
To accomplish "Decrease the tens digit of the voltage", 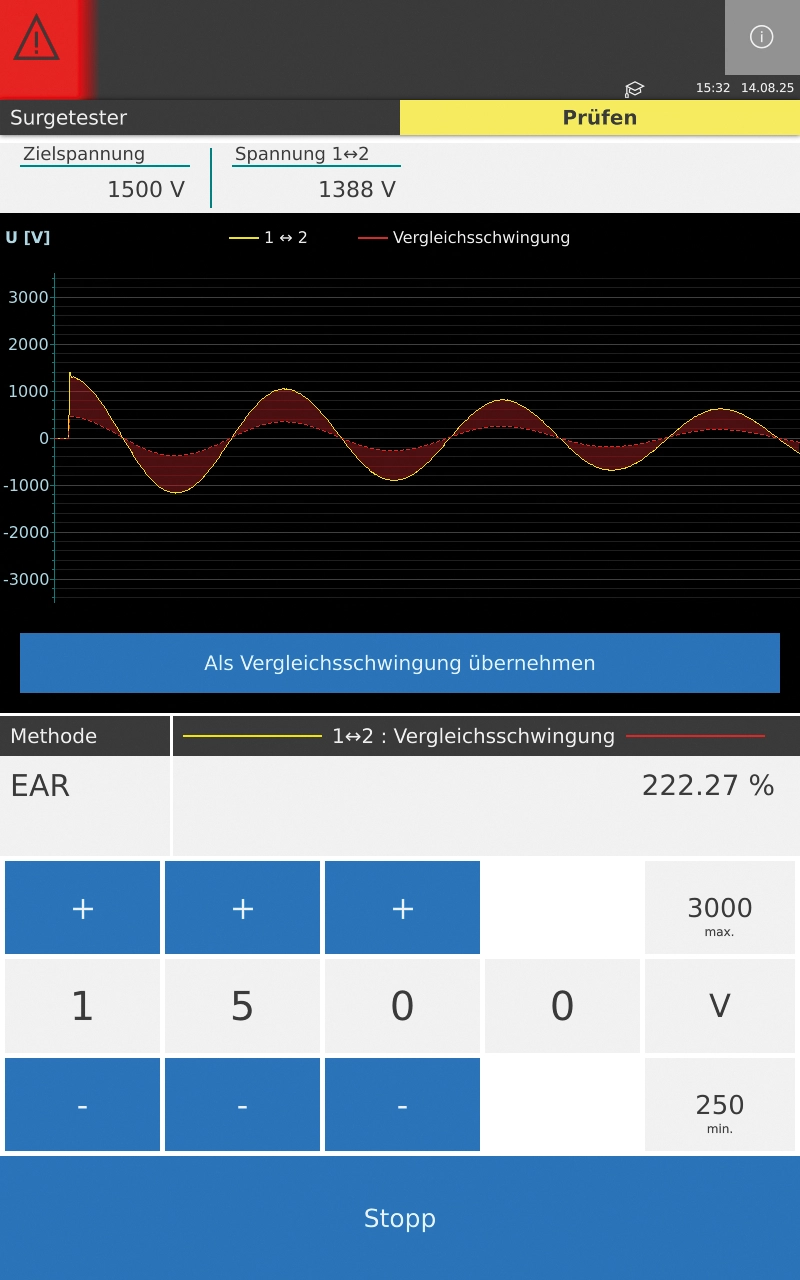I will click(402, 1105).
